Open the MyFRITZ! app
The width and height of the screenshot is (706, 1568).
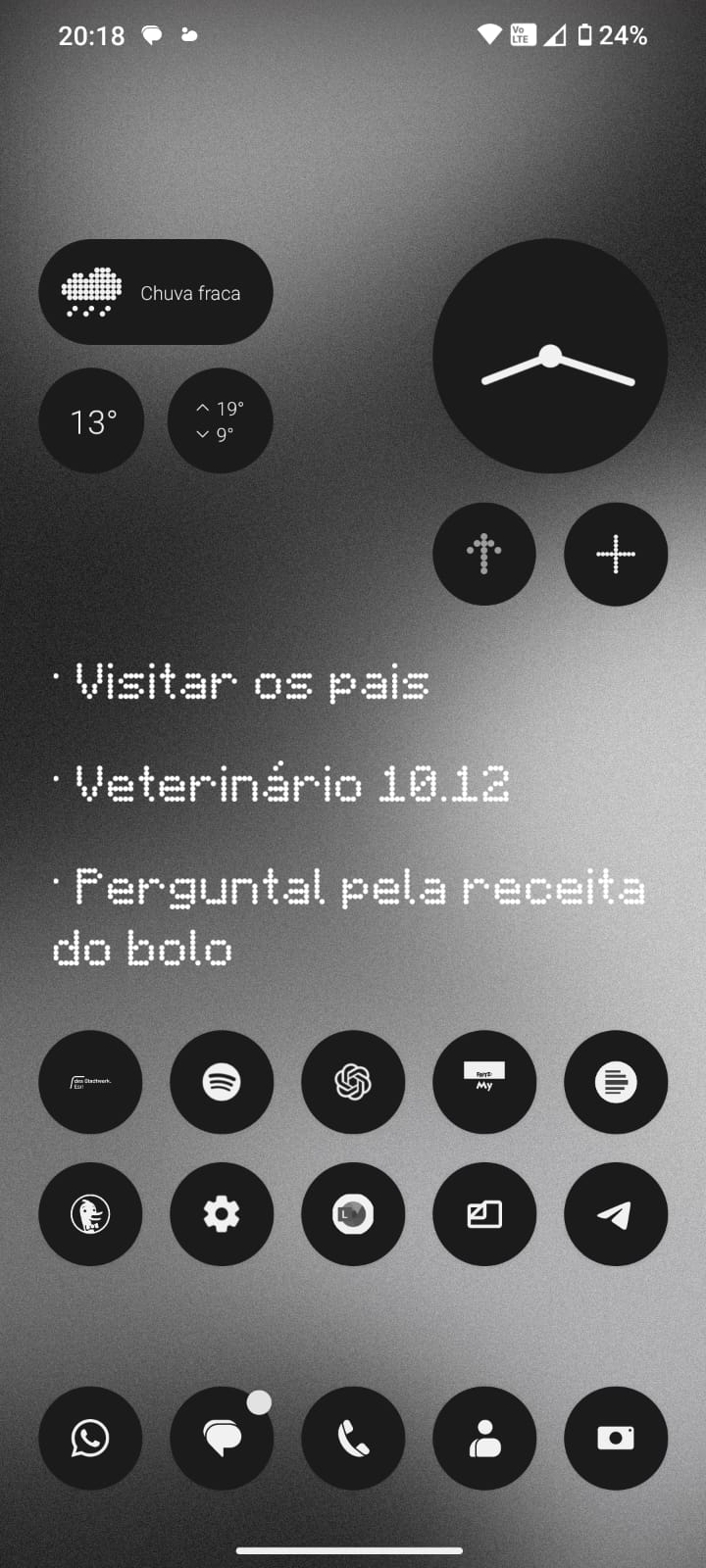(x=484, y=1082)
